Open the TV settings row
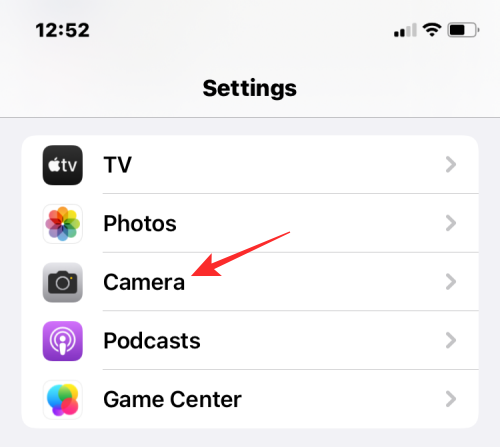500x447 pixels. (x=250, y=165)
